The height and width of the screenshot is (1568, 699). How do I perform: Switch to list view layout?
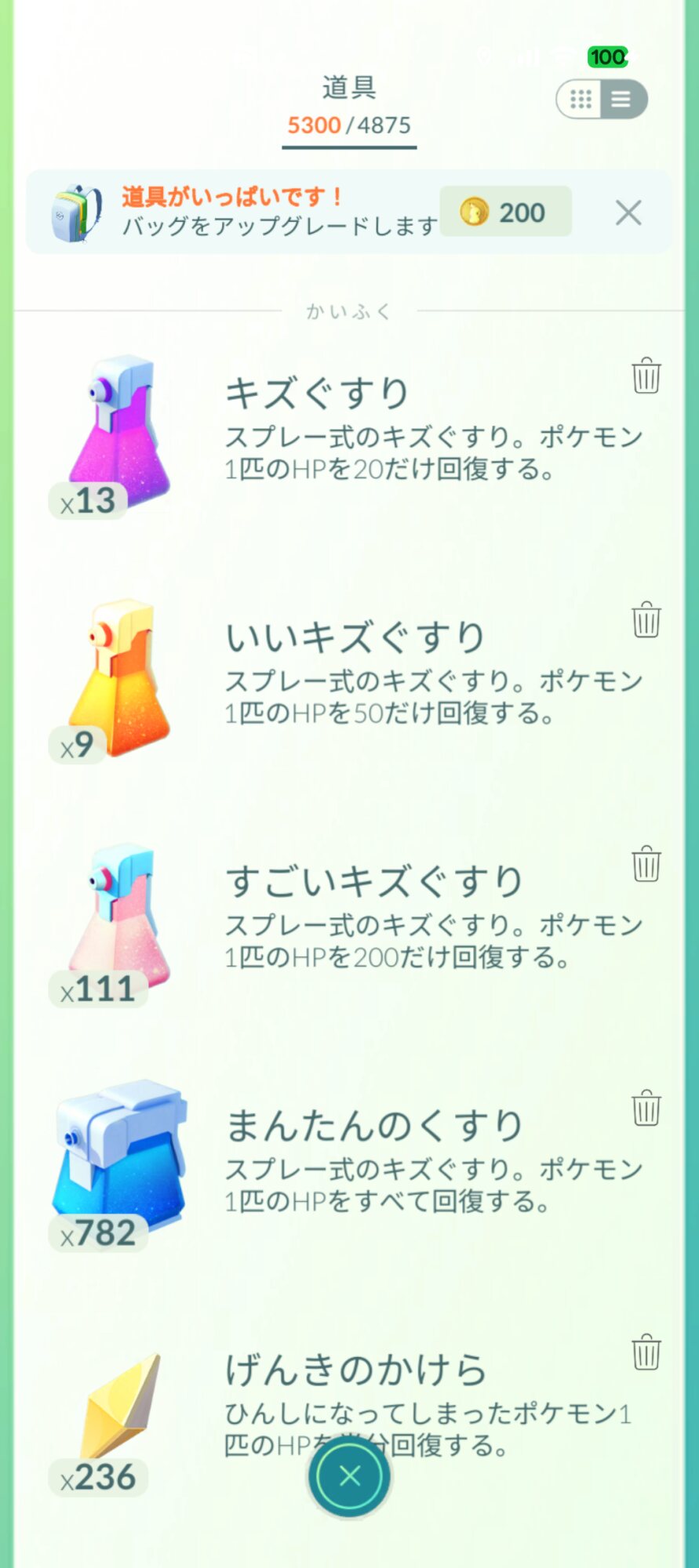[622, 100]
